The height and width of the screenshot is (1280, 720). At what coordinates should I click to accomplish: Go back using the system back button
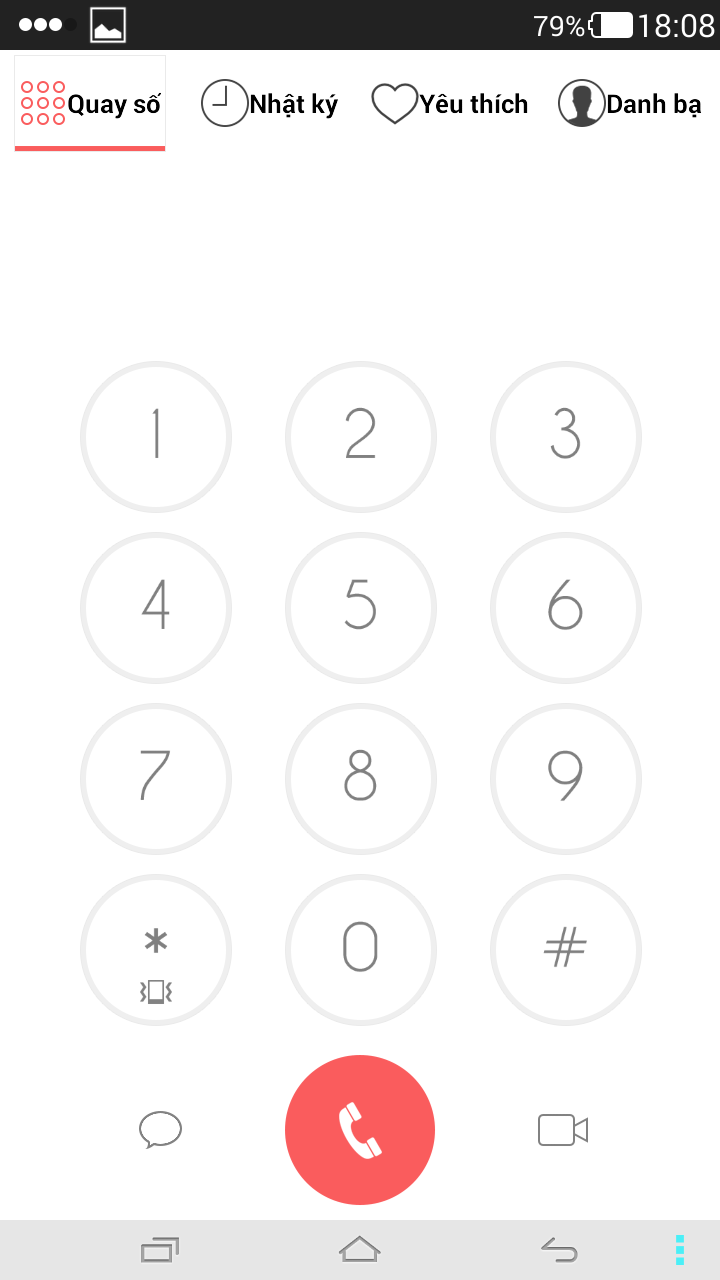click(x=560, y=1249)
